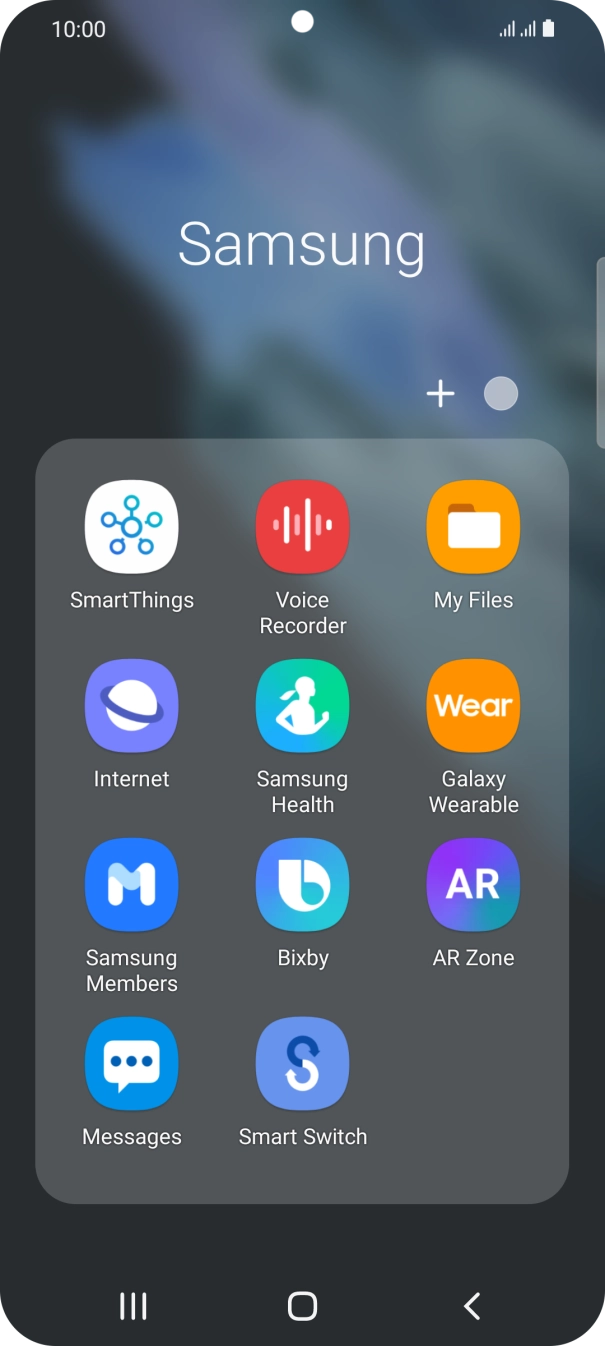Open Galaxy Wearable app
The width and height of the screenshot is (605, 1346).
pos(473,706)
